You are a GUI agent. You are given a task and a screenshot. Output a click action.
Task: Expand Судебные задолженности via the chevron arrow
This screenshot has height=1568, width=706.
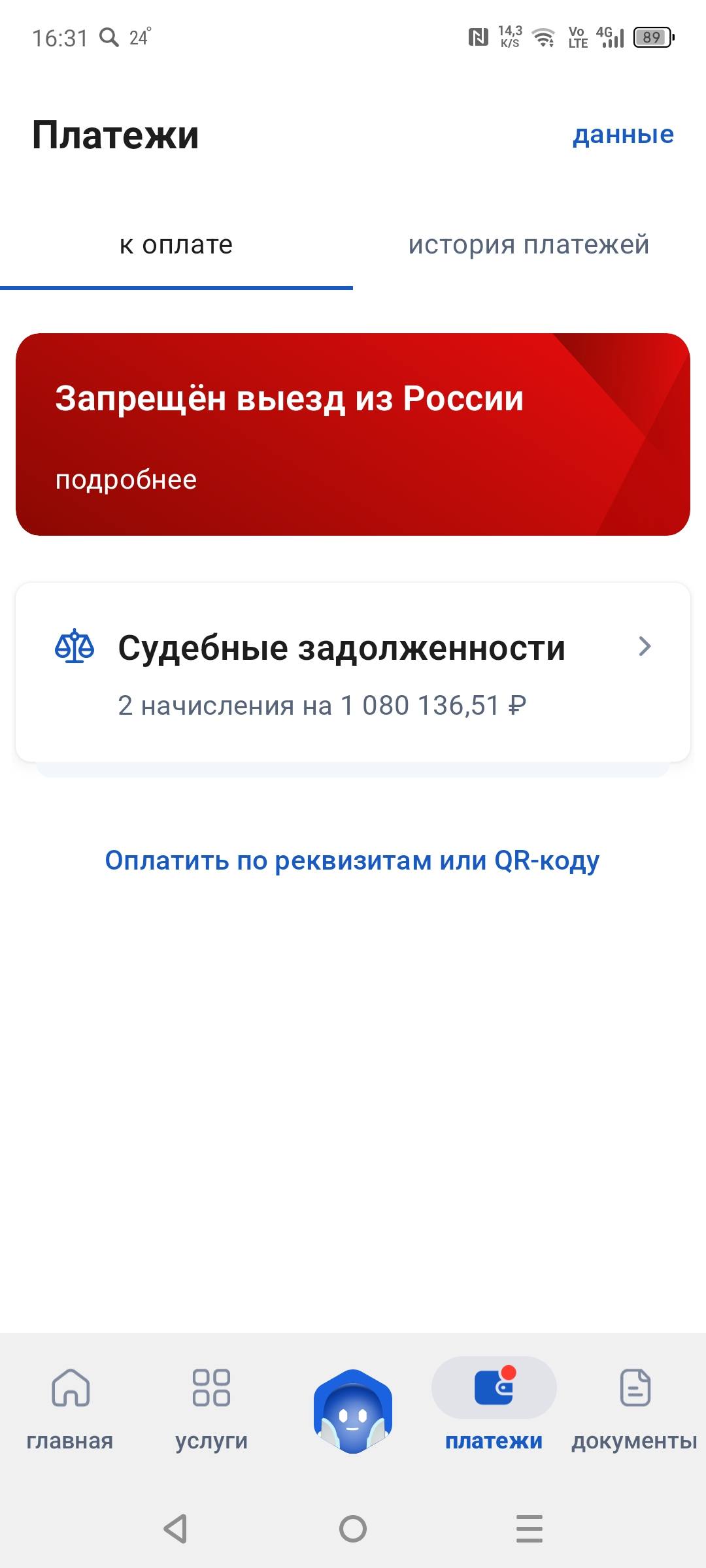click(x=645, y=647)
